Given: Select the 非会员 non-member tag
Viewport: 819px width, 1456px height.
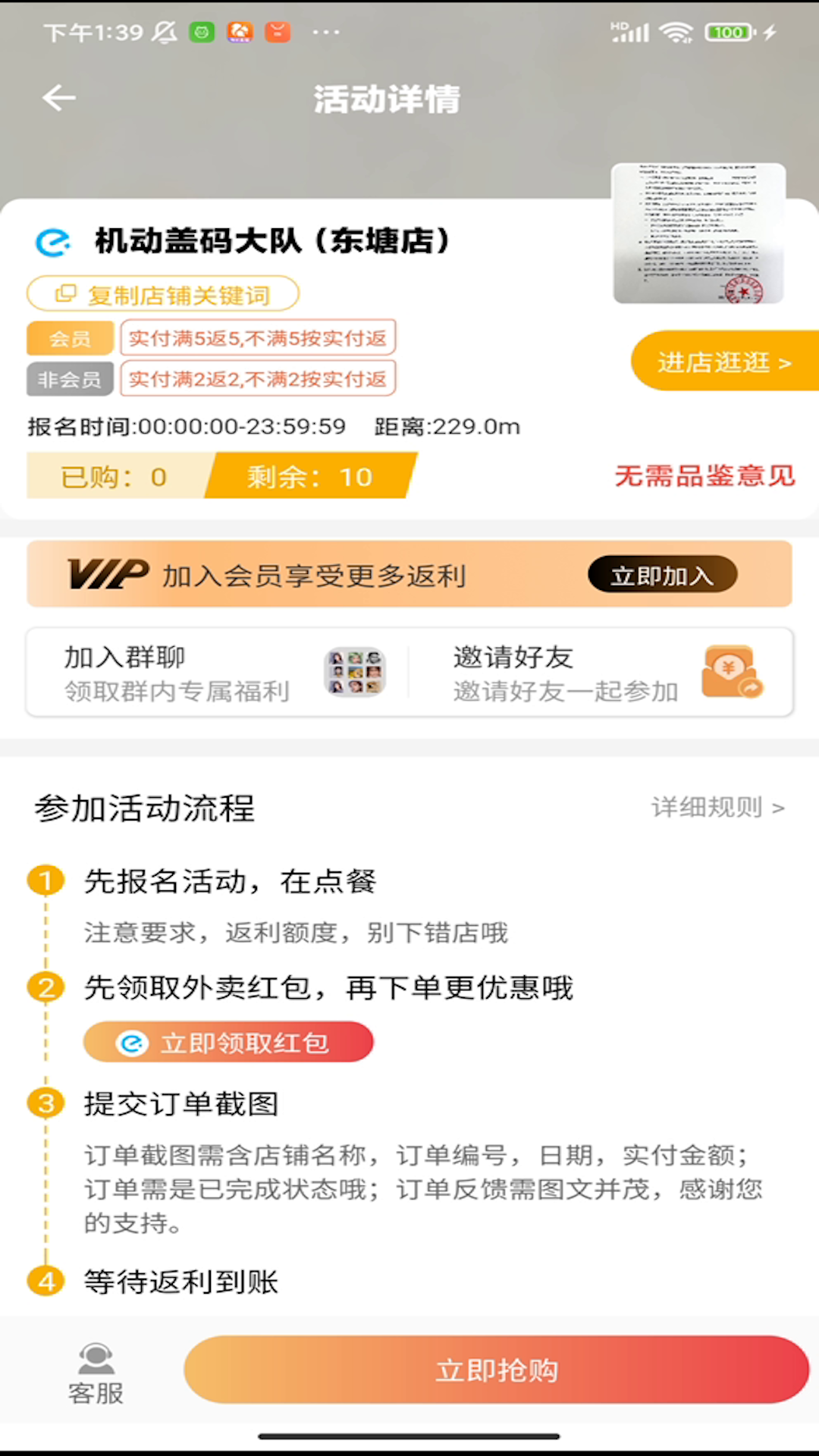Looking at the screenshot, I should (x=70, y=379).
